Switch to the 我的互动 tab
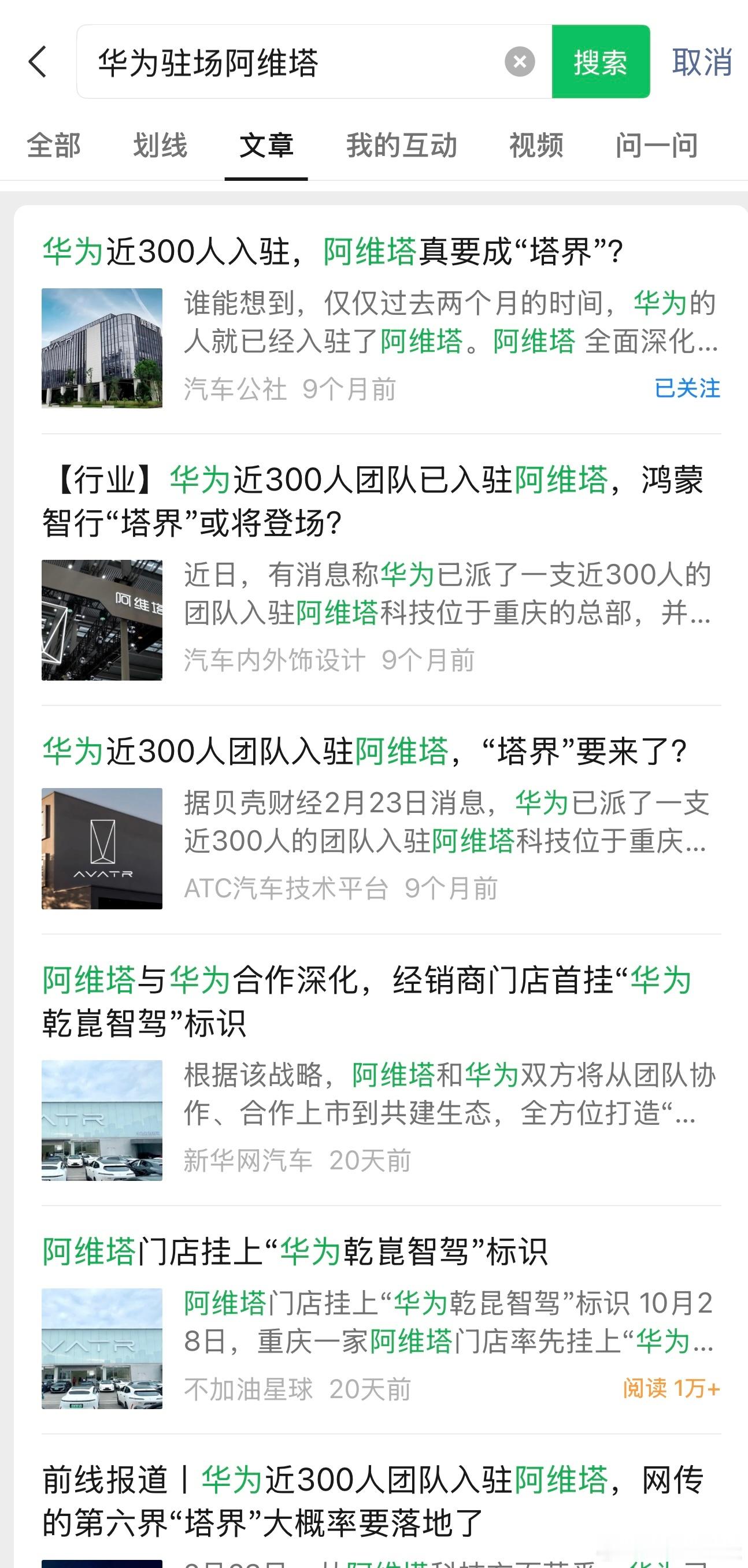 point(401,145)
